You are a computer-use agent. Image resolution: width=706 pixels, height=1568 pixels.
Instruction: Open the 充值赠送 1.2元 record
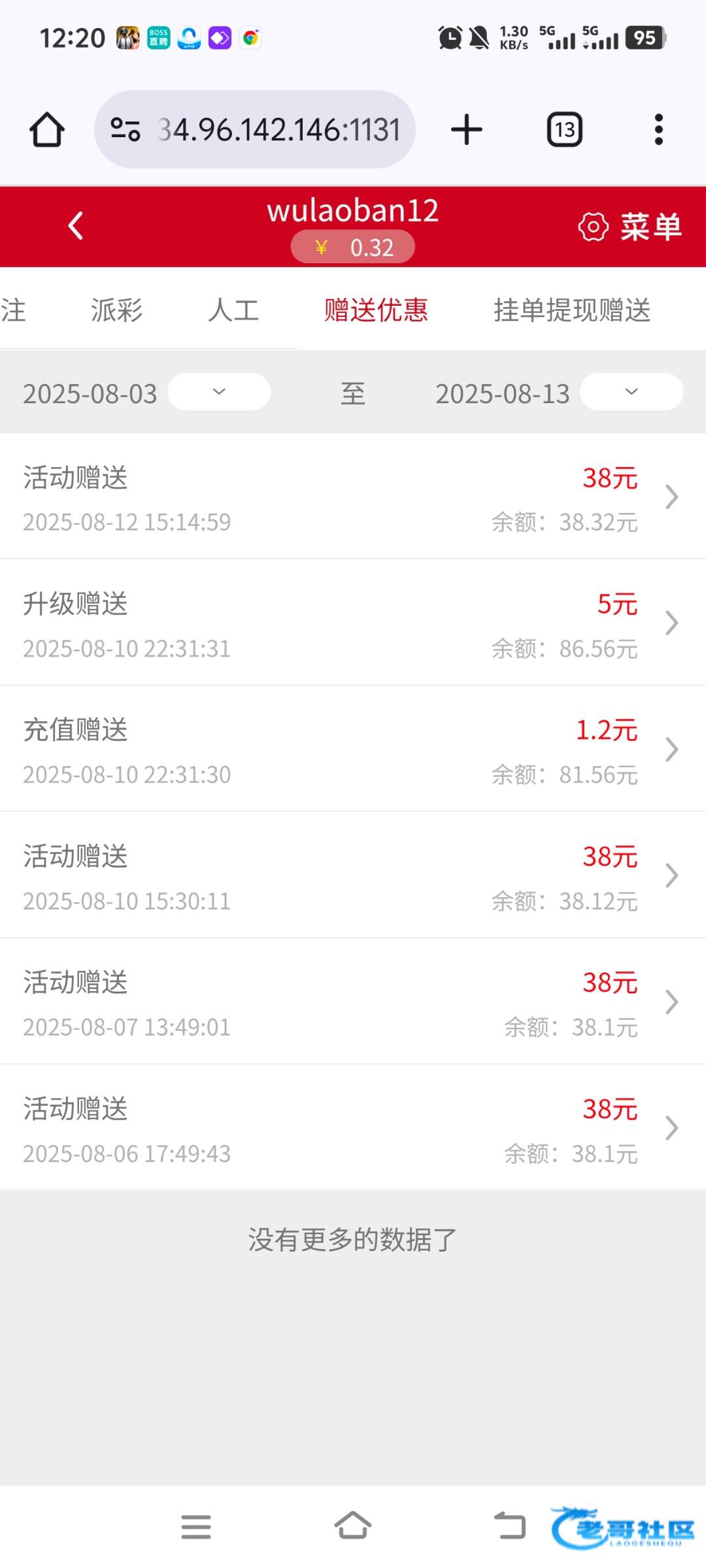point(353,749)
